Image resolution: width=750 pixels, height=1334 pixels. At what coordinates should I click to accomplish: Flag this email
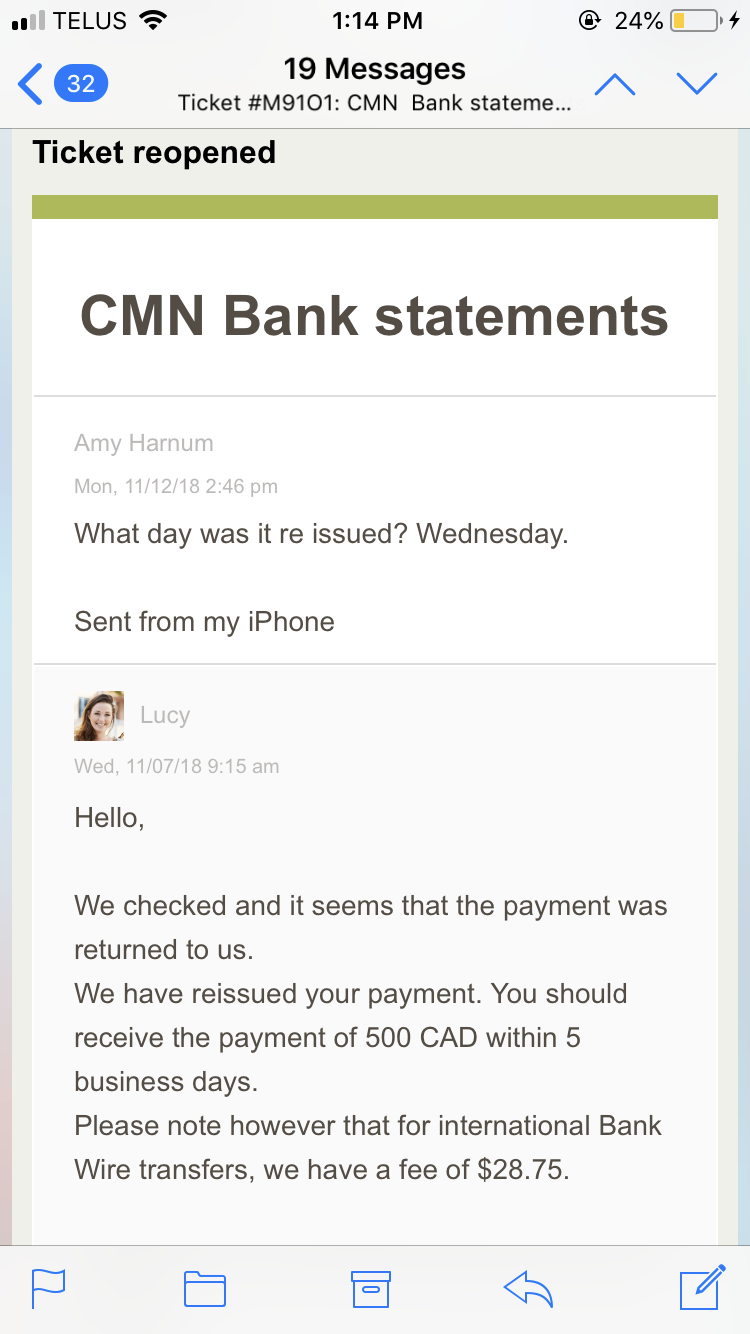[x=48, y=1288]
